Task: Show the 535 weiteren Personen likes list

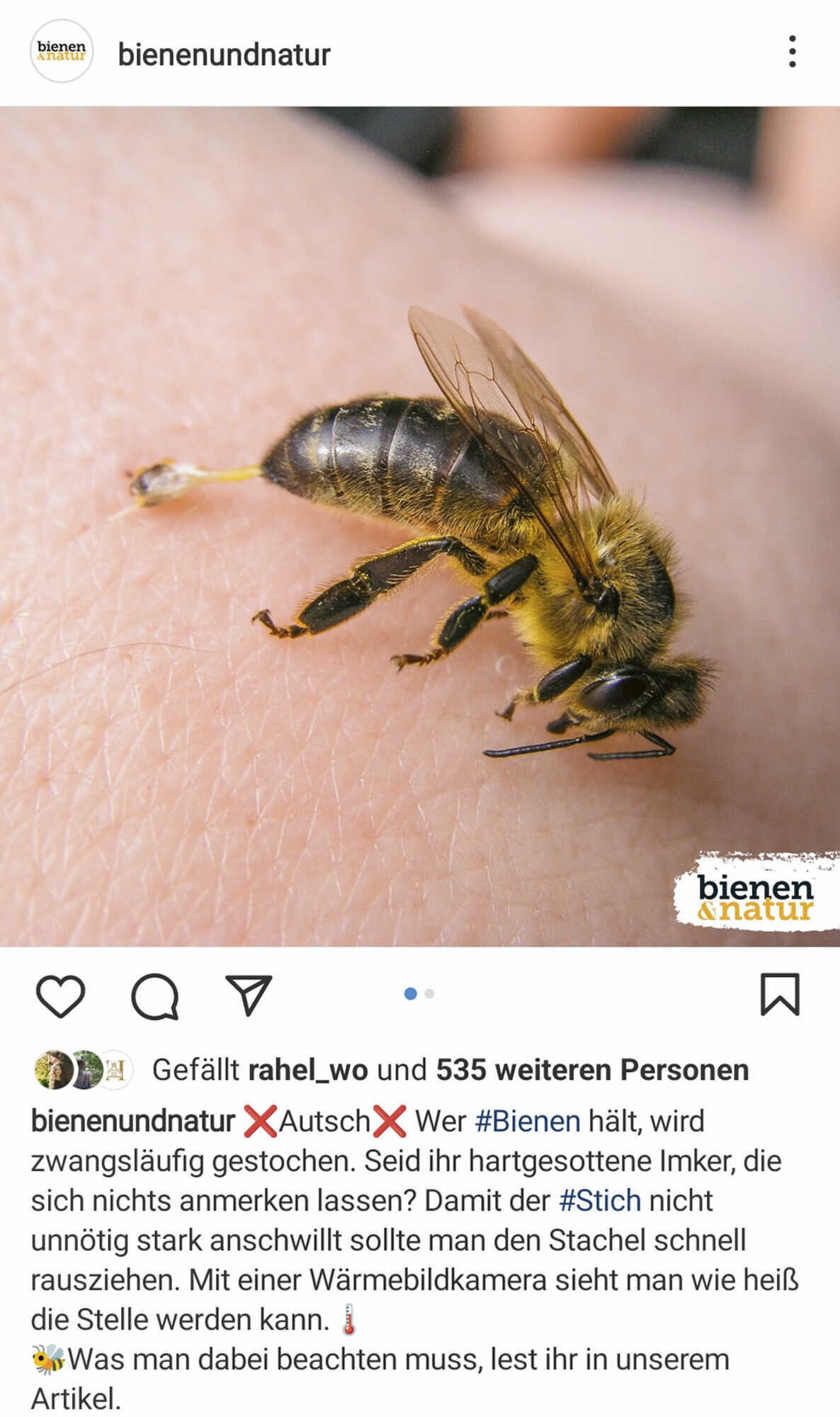Action: [x=591, y=1070]
